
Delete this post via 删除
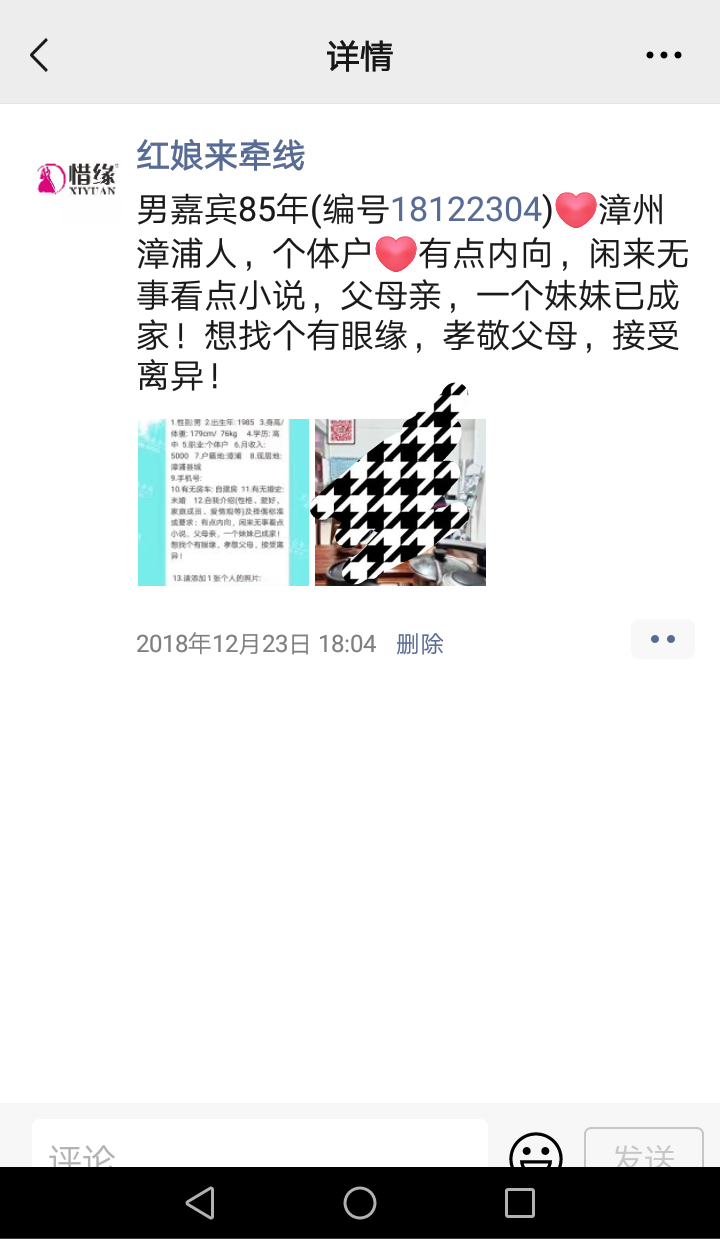[419, 644]
